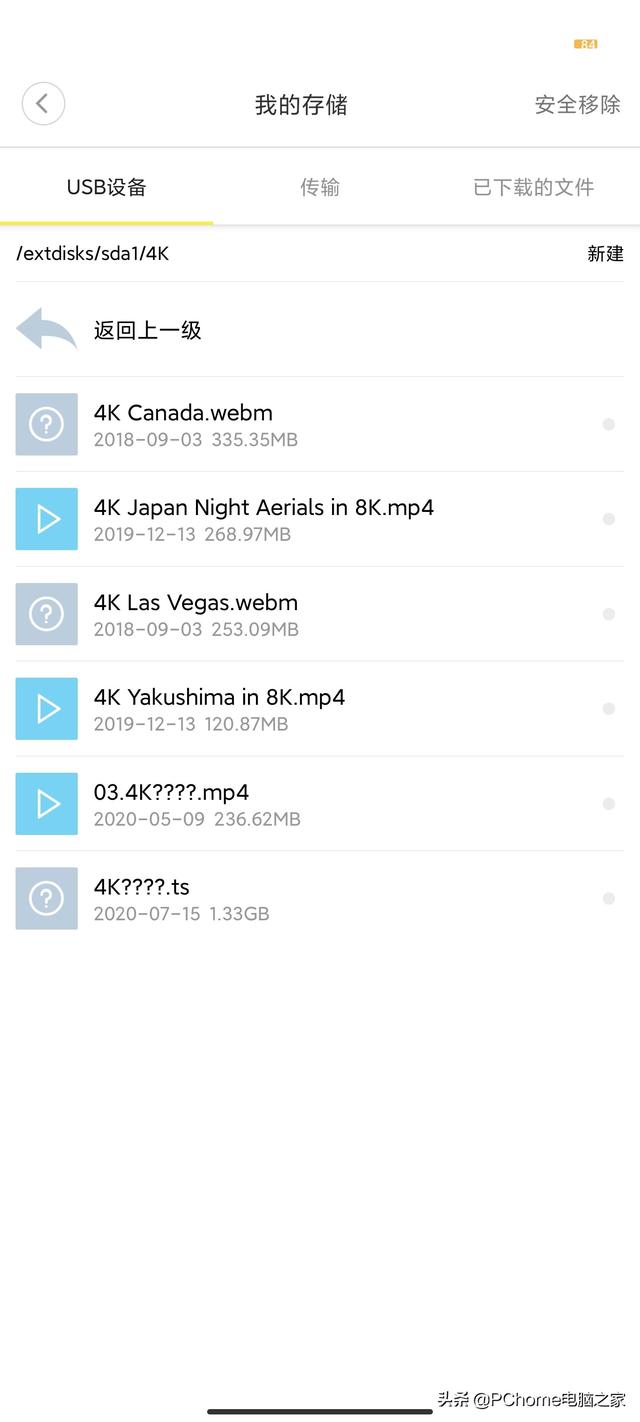Open the 03.4K????.mp4 video

tap(171, 793)
